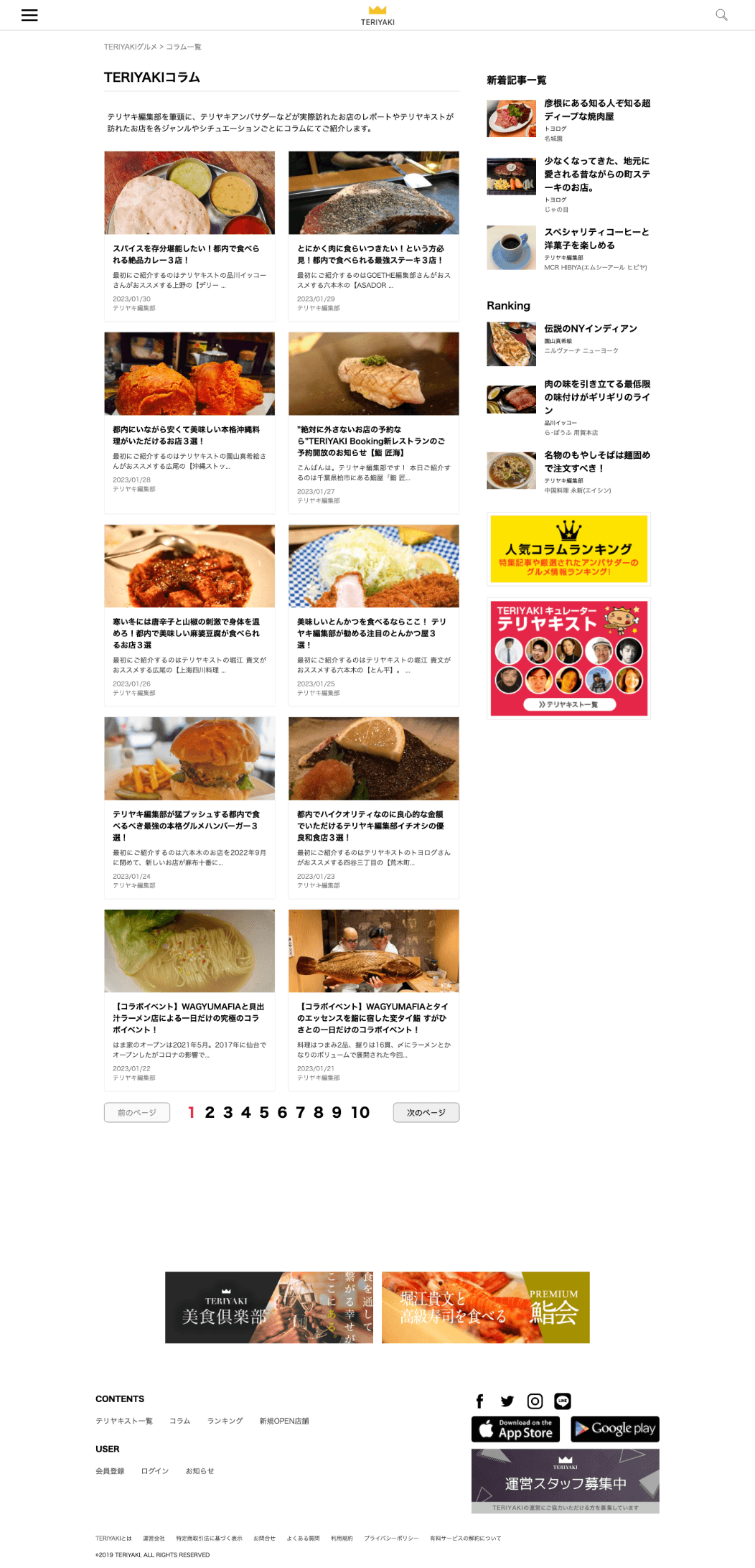The width and height of the screenshot is (755, 1568).
Task: Open the search magnifier icon
Action: pyautogui.click(x=721, y=15)
